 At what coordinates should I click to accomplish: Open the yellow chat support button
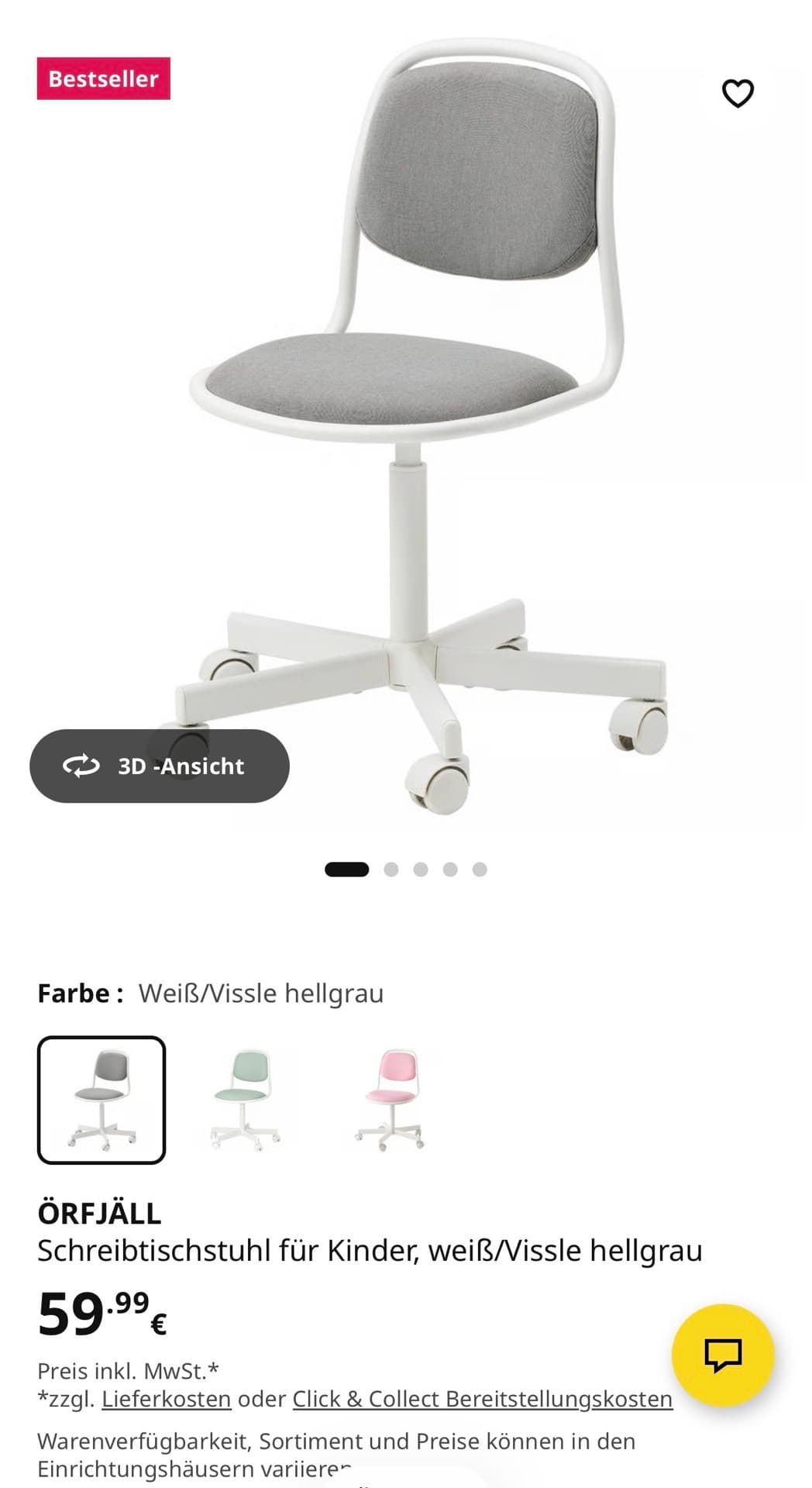(723, 1355)
